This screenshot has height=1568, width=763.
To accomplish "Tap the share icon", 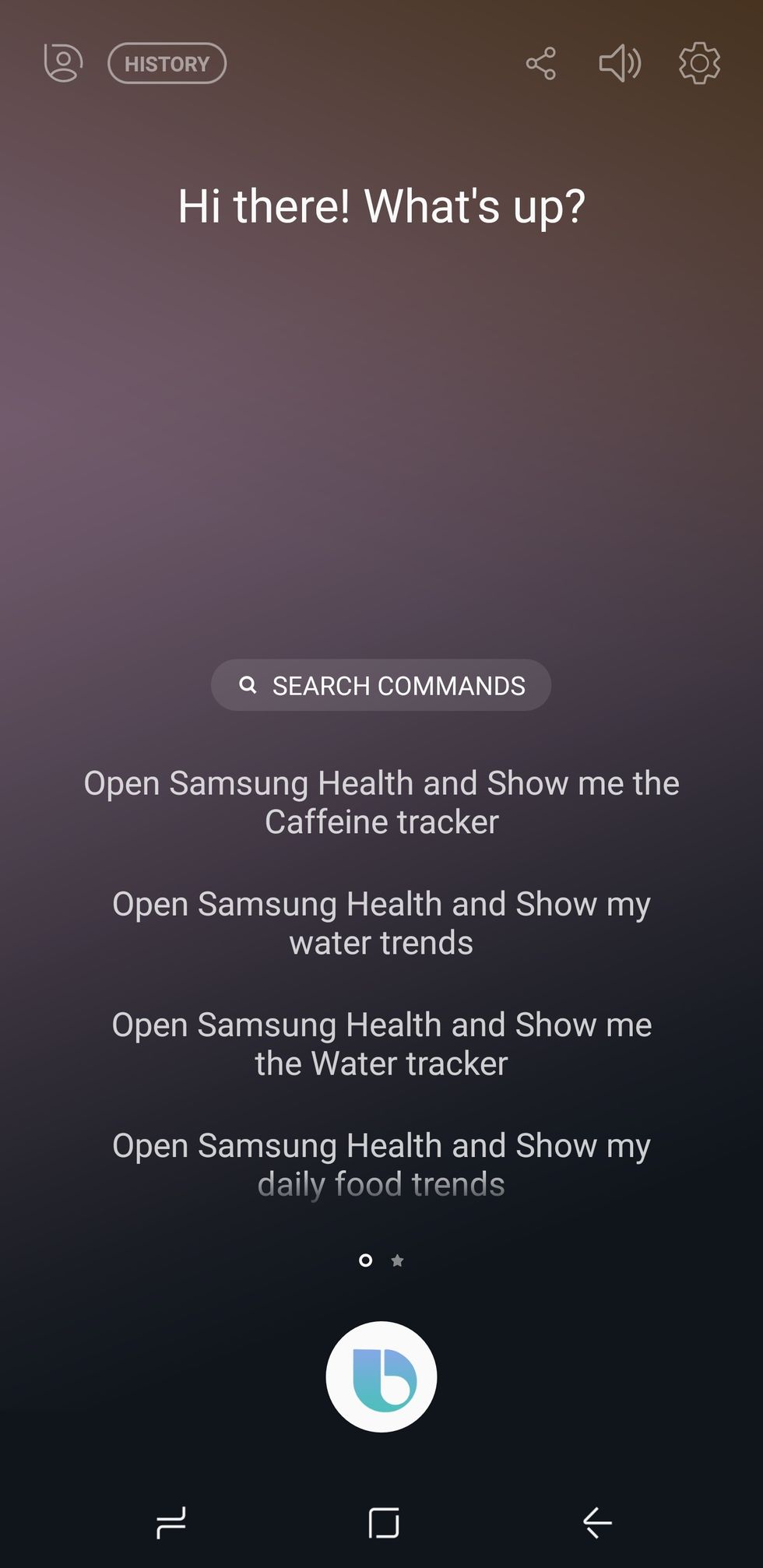I will [x=541, y=63].
